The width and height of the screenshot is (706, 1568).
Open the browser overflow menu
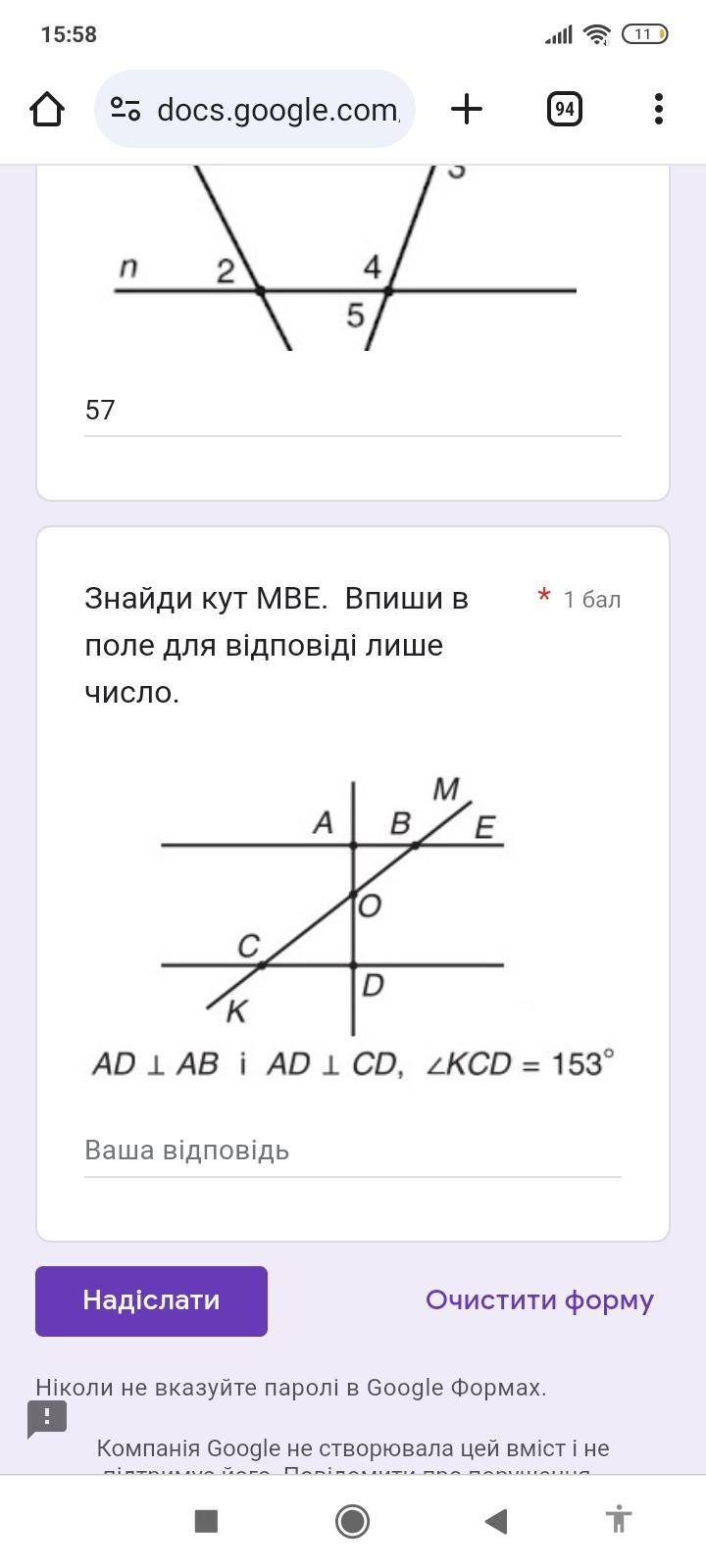tap(658, 109)
